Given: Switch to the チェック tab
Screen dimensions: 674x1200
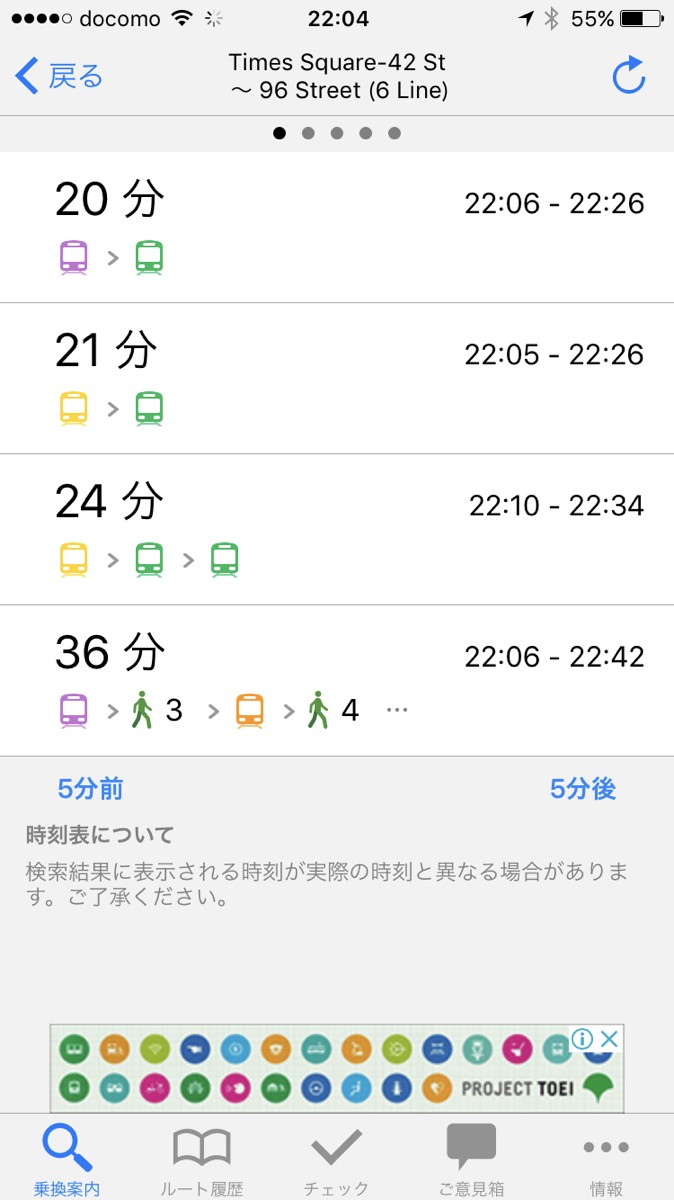Looking at the screenshot, I should pos(337,1160).
